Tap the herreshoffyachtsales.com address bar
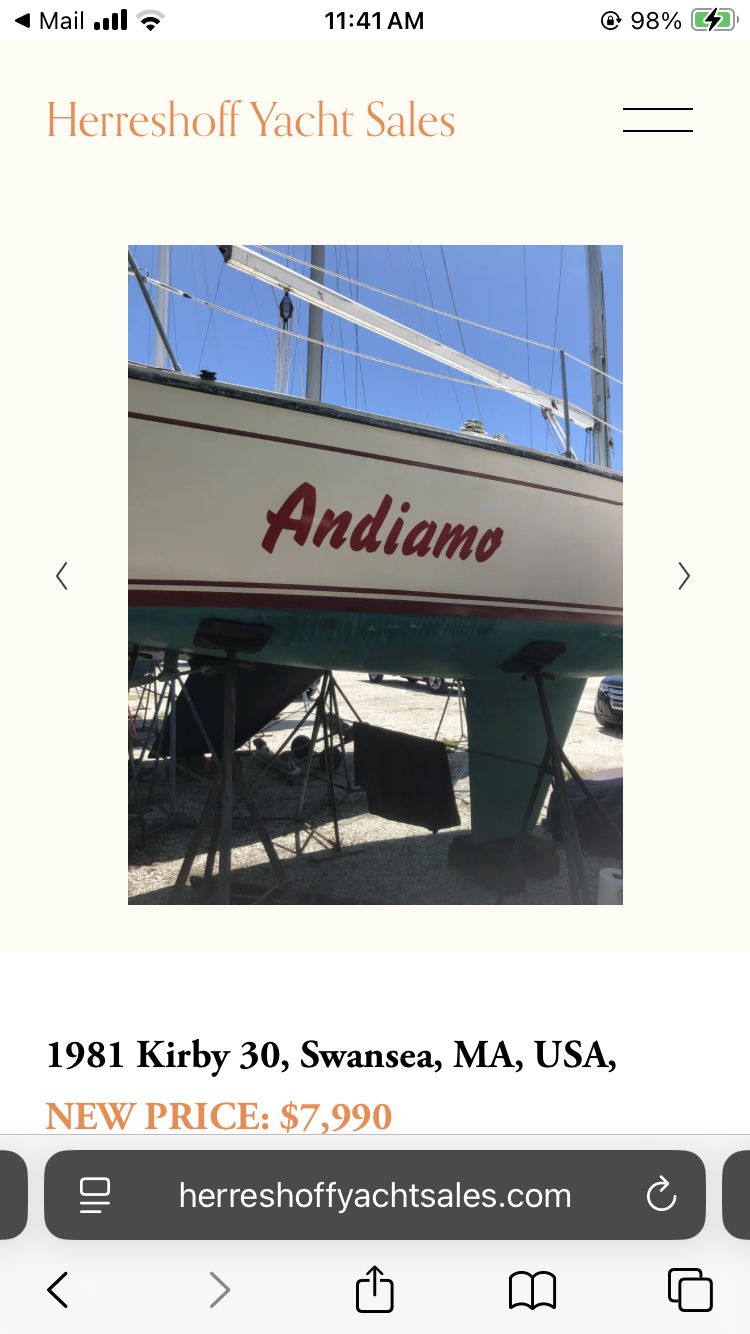Screen dimensions: 750x1334 click(375, 1195)
